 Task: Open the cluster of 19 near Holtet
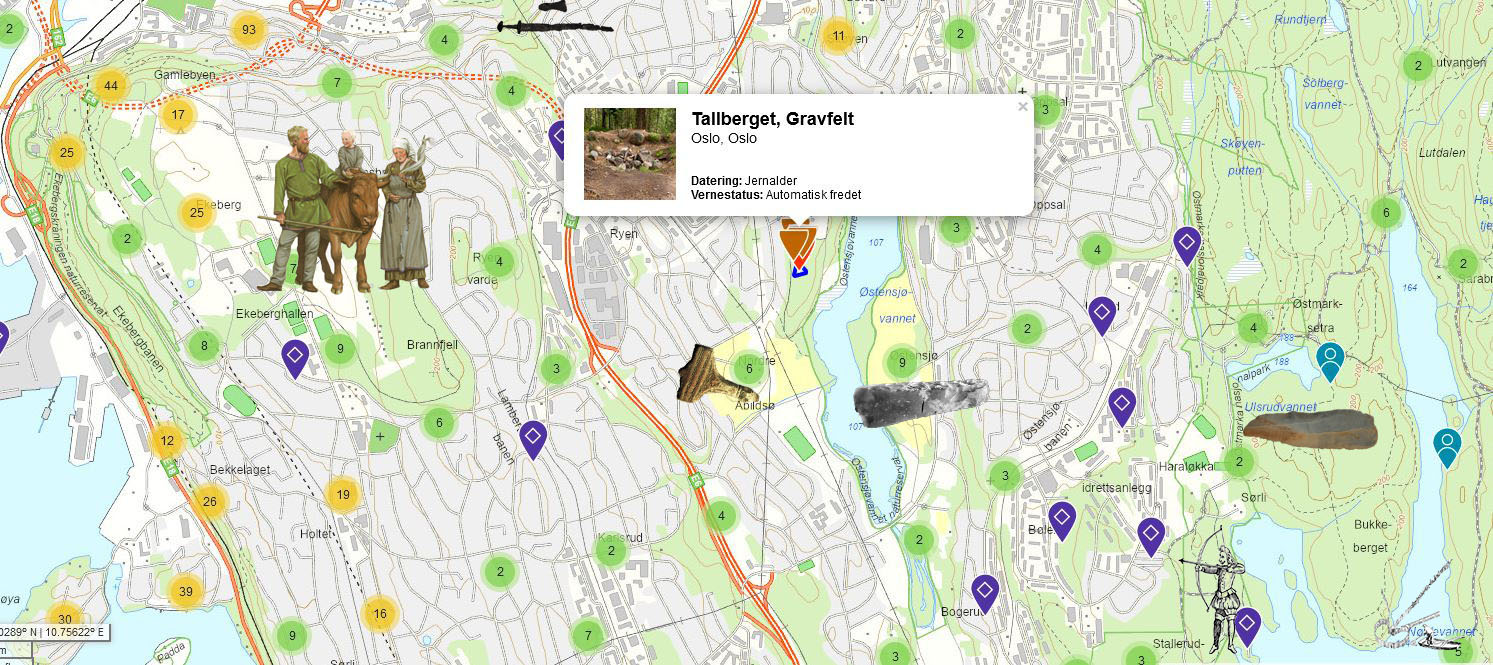(342, 494)
